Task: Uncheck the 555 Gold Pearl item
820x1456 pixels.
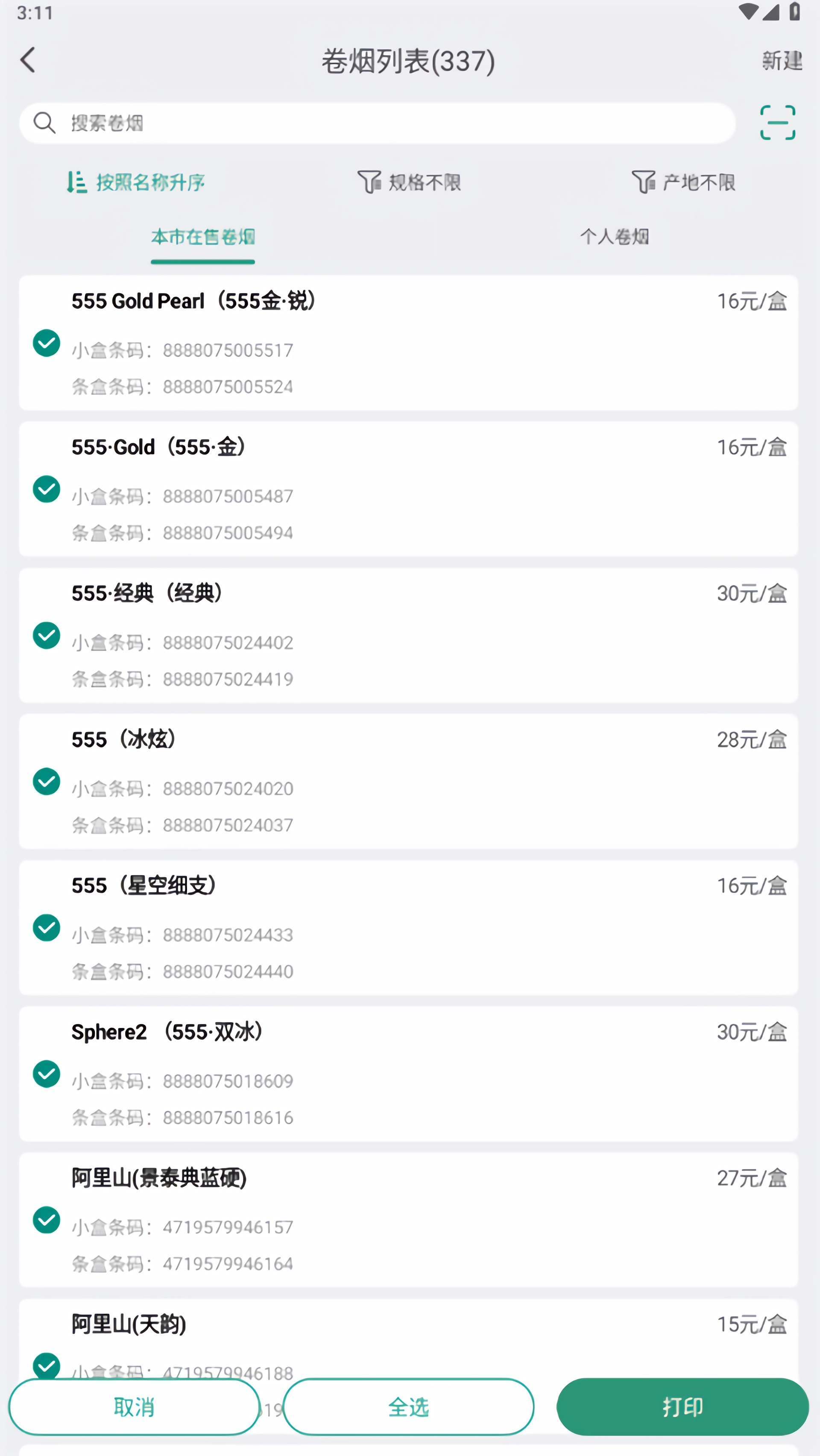Action: coord(47,343)
